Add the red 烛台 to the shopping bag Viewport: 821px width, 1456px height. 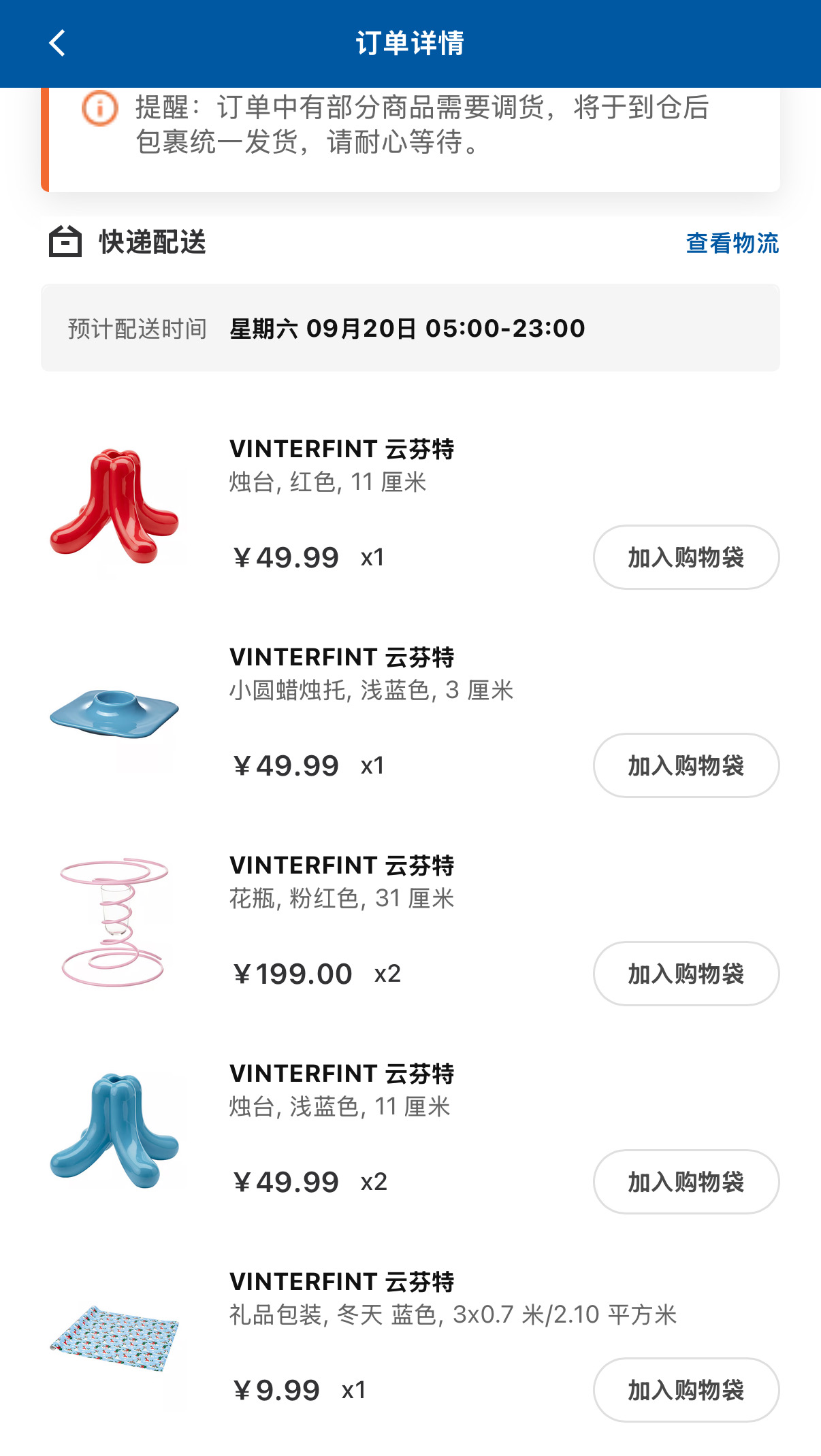pos(686,557)
